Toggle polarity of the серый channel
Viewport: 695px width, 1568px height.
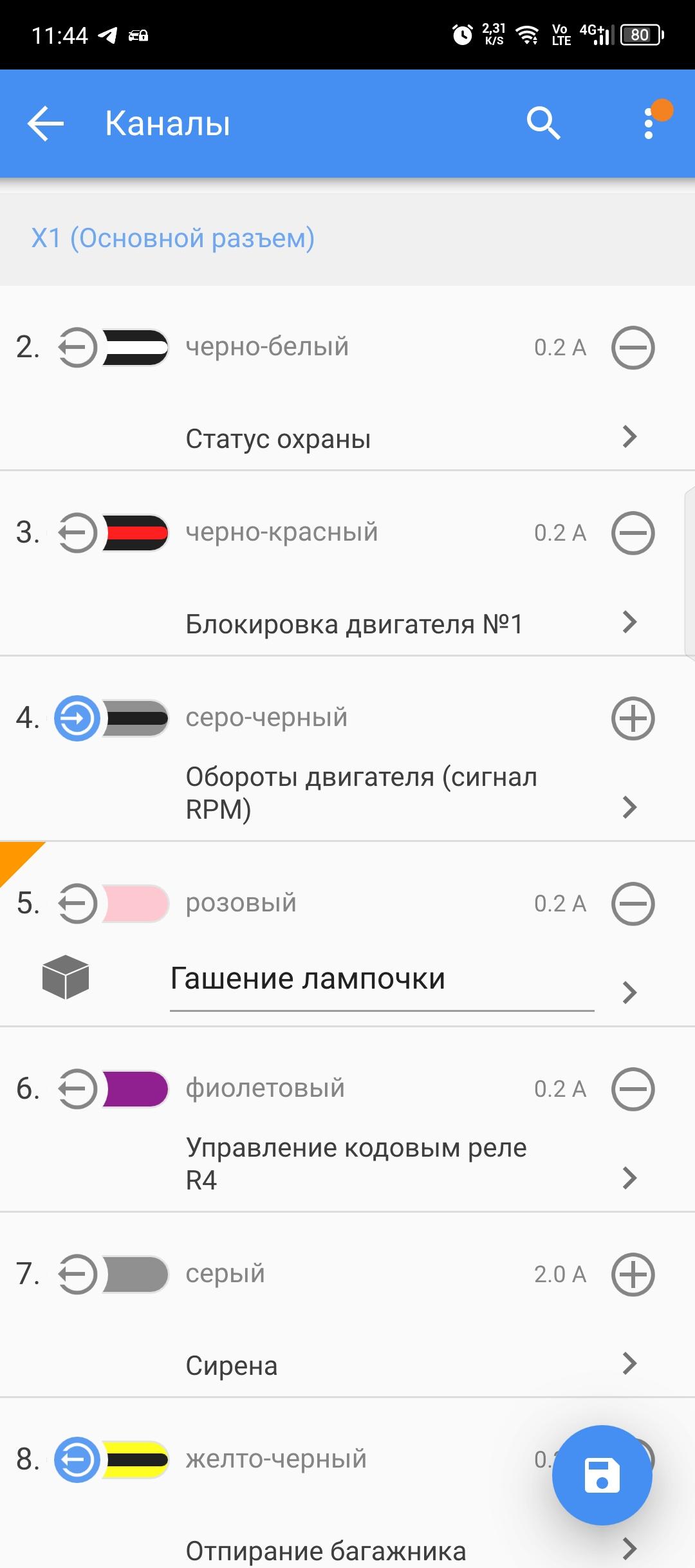(x=633, y=1274)
